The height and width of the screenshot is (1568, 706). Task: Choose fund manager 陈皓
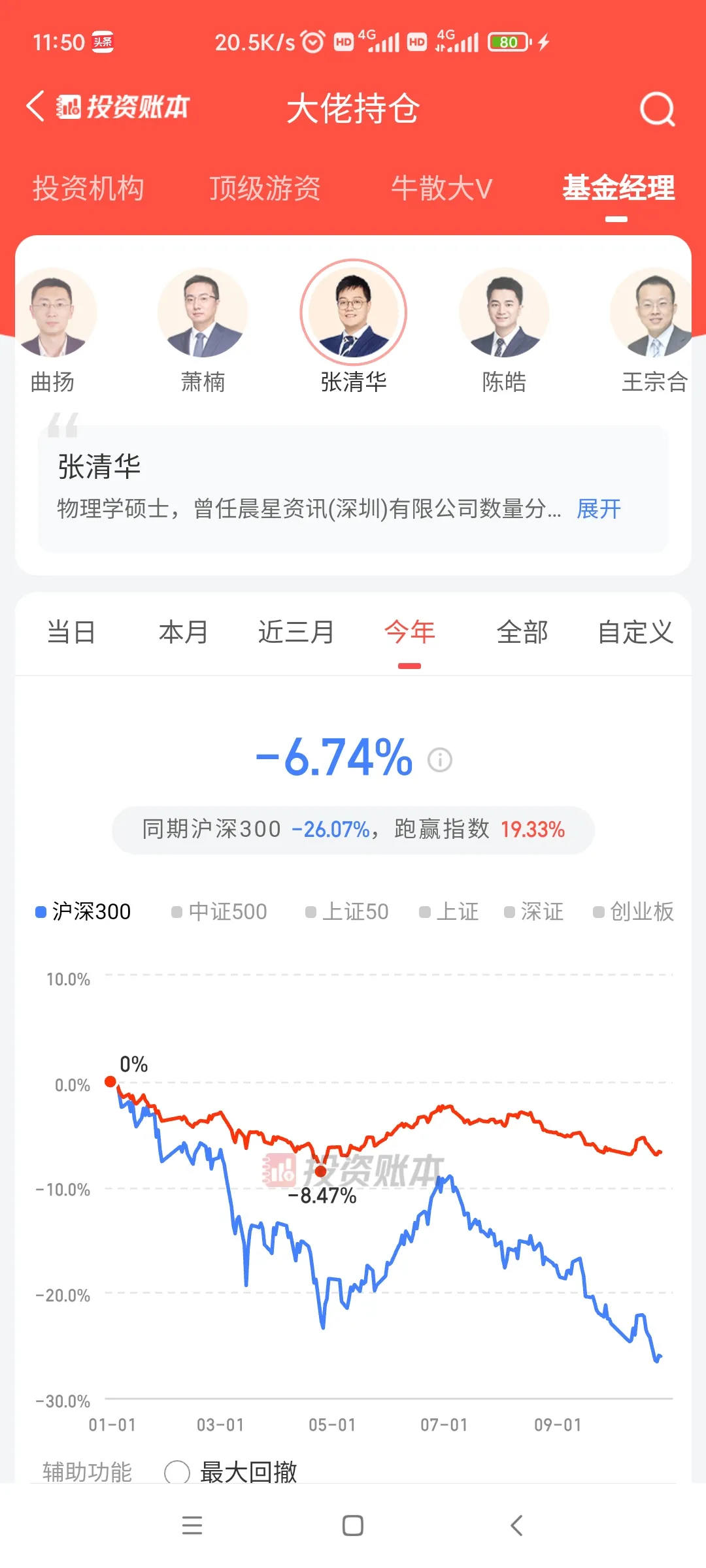tap(504, 331)
